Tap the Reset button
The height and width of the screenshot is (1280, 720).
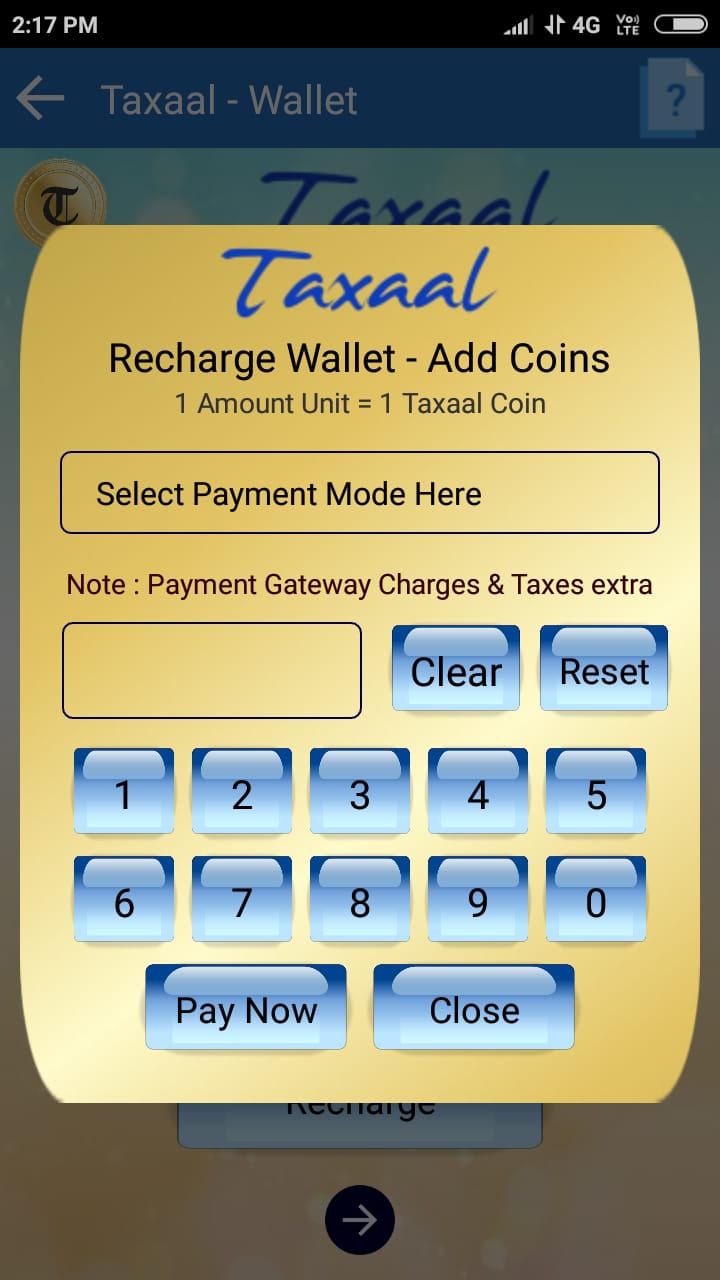(604, 668)
